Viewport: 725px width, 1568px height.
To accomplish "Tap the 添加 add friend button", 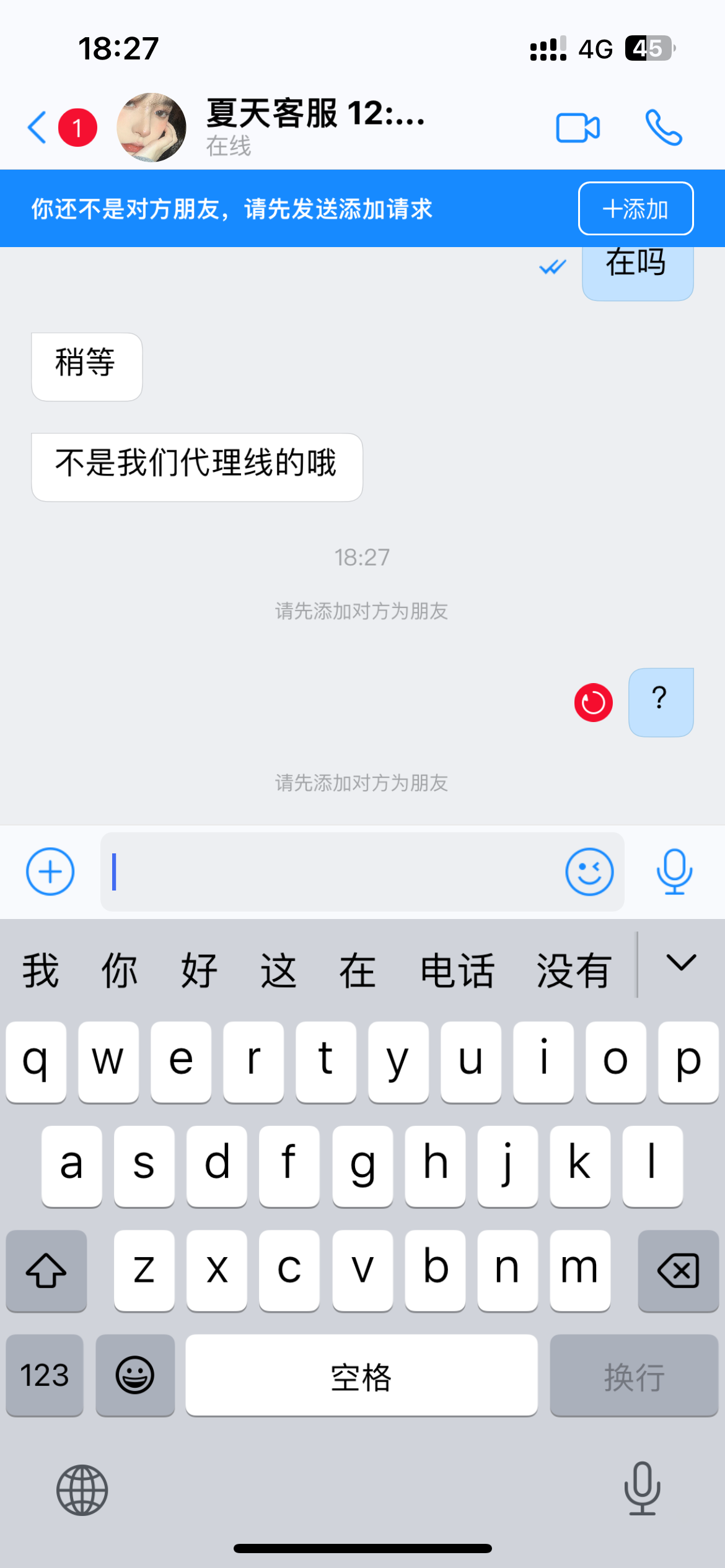I will [635, 209].
